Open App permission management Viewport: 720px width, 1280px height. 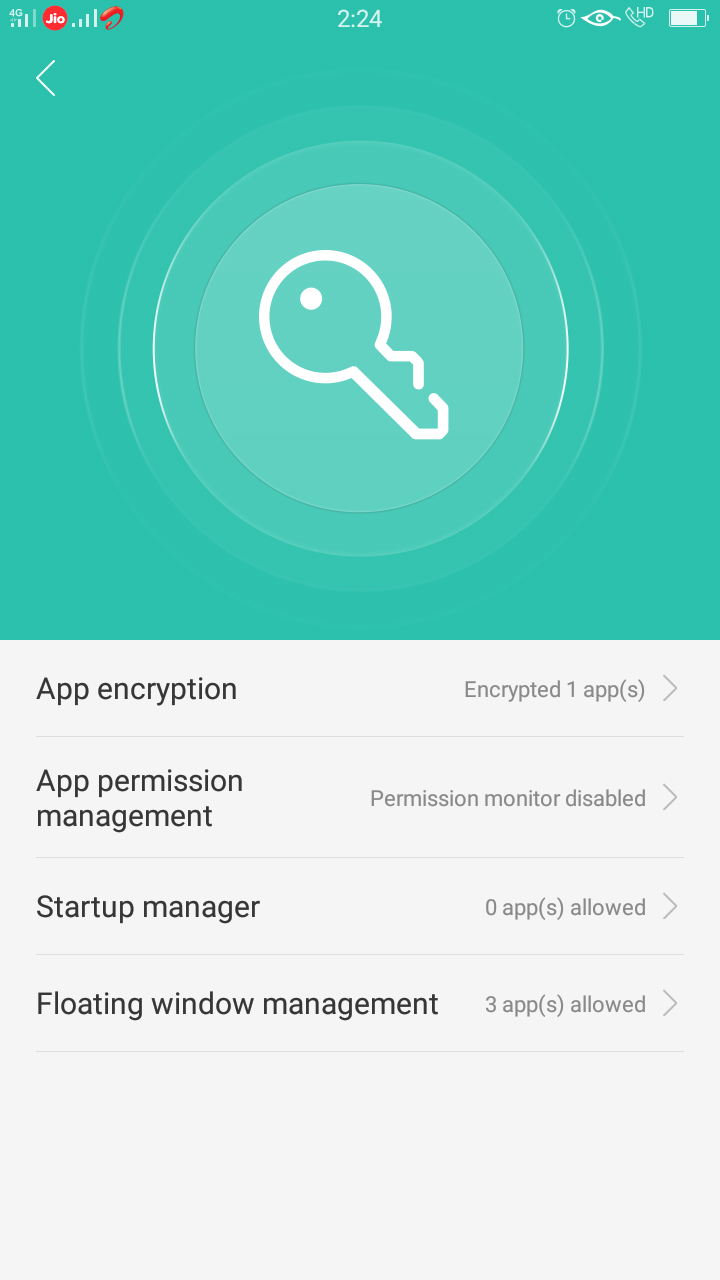[360, 798]
